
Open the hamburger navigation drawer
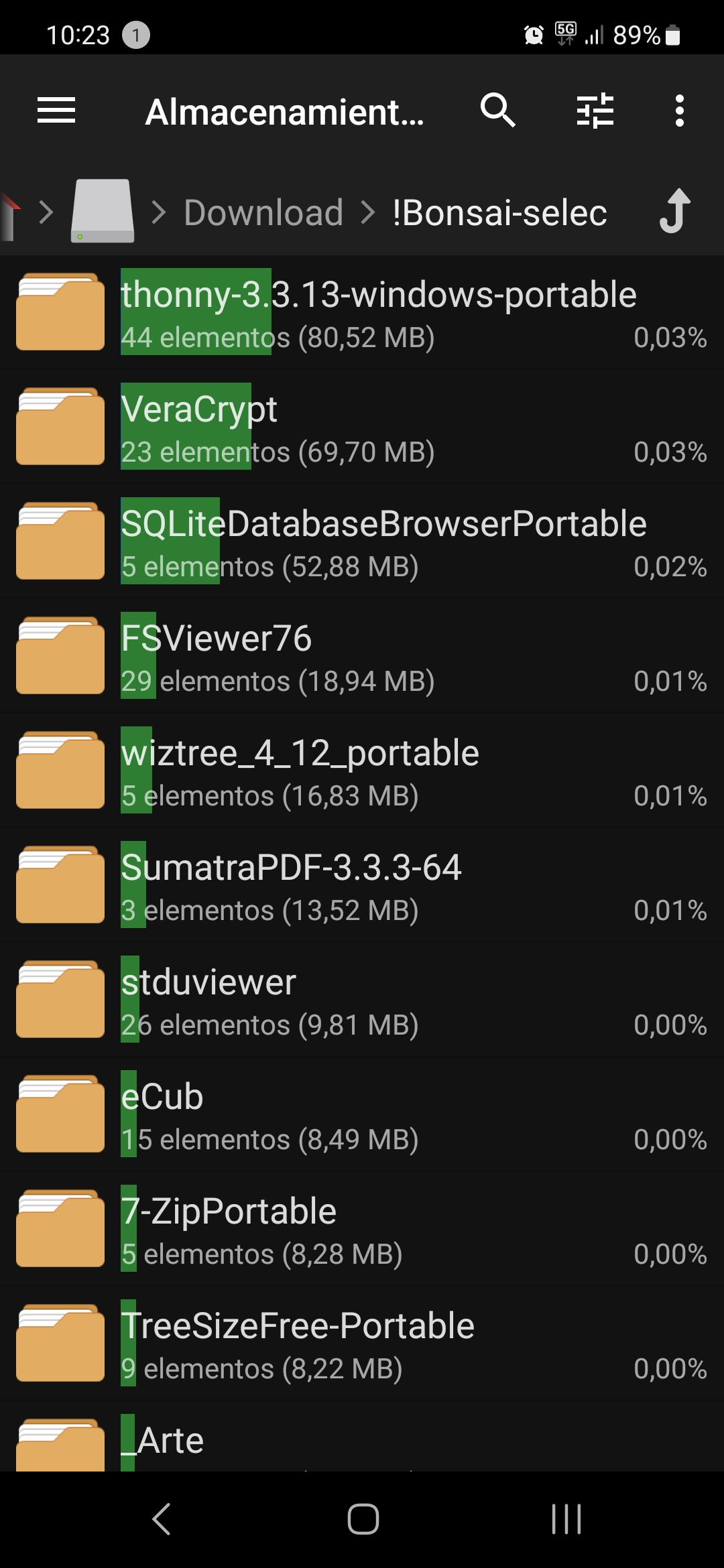56,111
